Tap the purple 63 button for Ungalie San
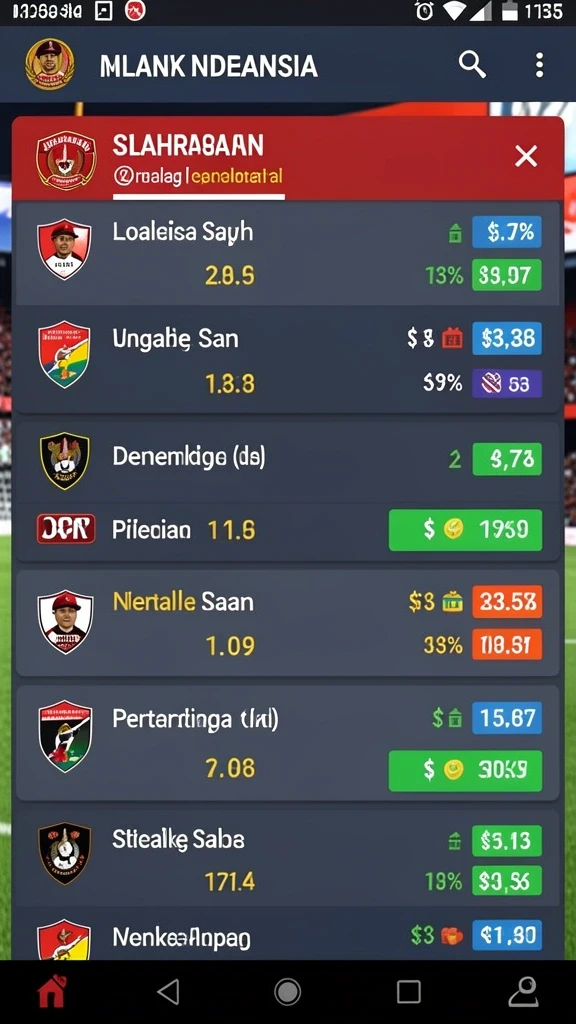Viewport: 576px width, 1024px height. [x=506, y=383]
